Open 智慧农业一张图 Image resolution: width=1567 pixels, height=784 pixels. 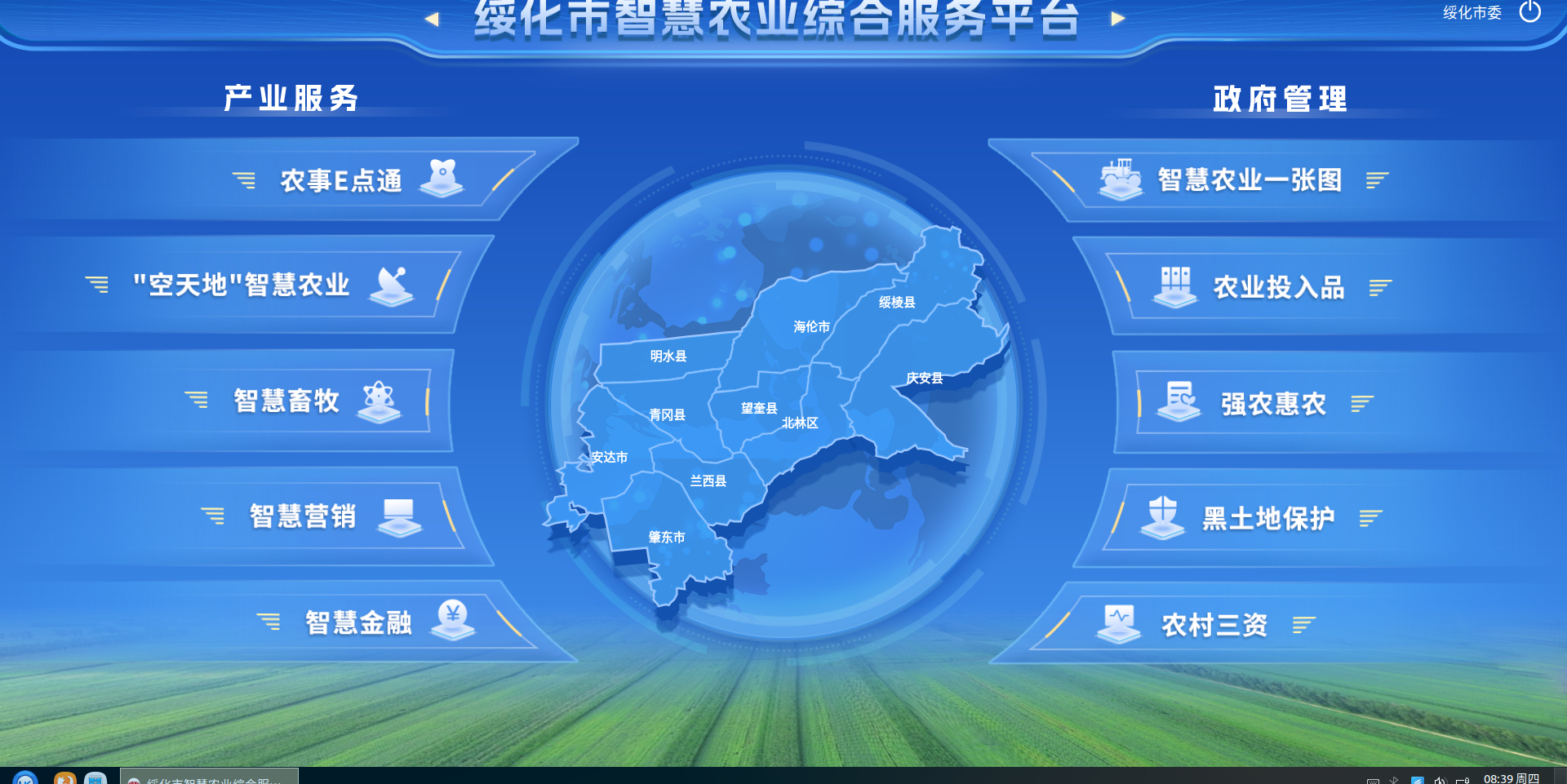click(x=1249, y=180)
